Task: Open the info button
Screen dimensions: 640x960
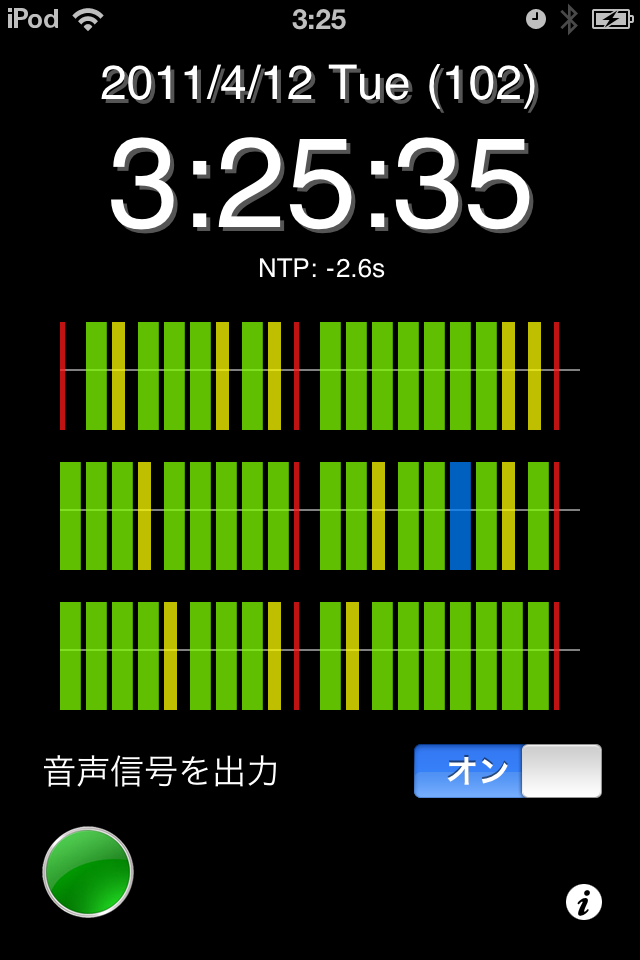Action: point(584,902)
